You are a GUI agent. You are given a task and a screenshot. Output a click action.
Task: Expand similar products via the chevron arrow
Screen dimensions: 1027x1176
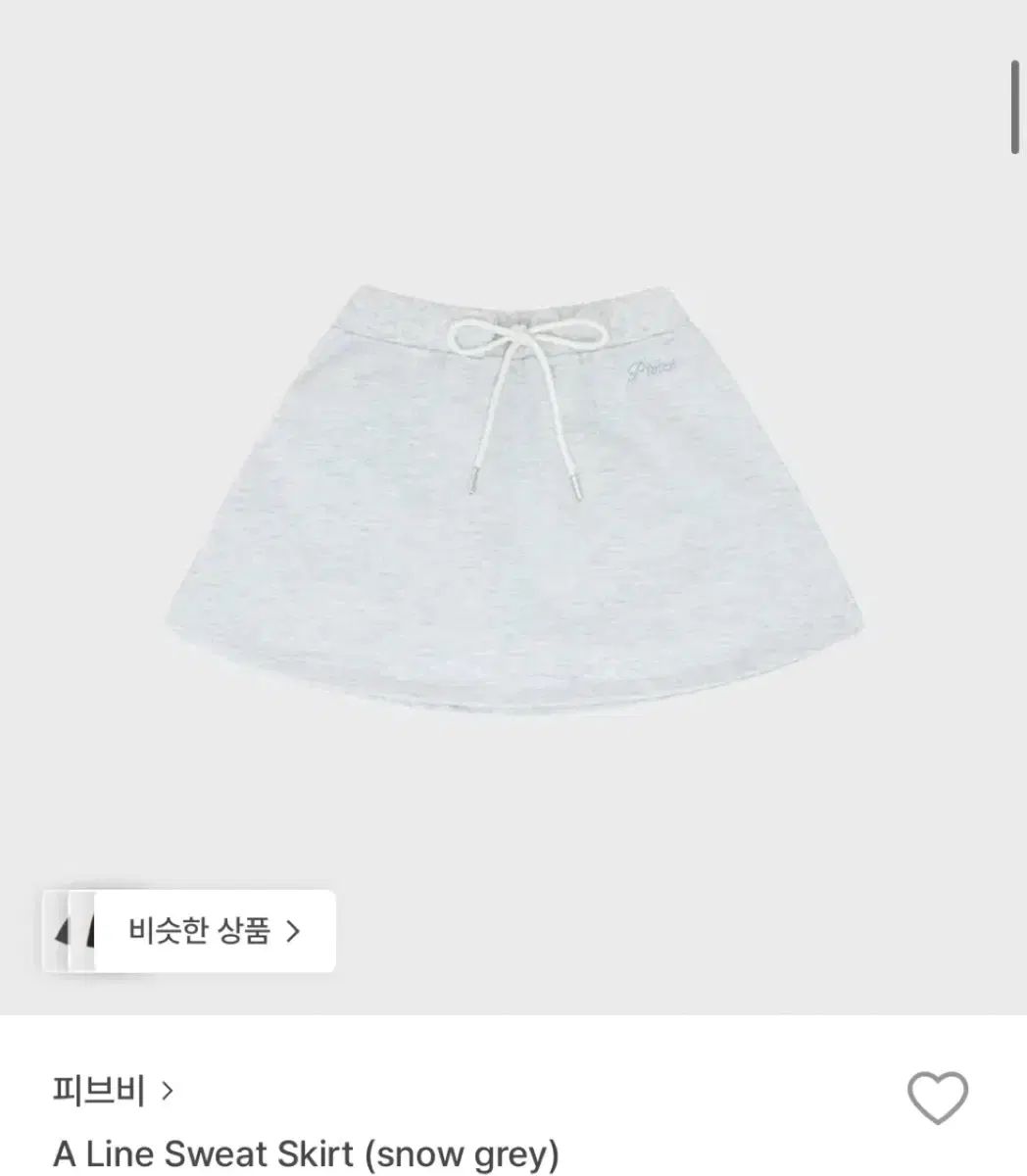tap(293, 932)
